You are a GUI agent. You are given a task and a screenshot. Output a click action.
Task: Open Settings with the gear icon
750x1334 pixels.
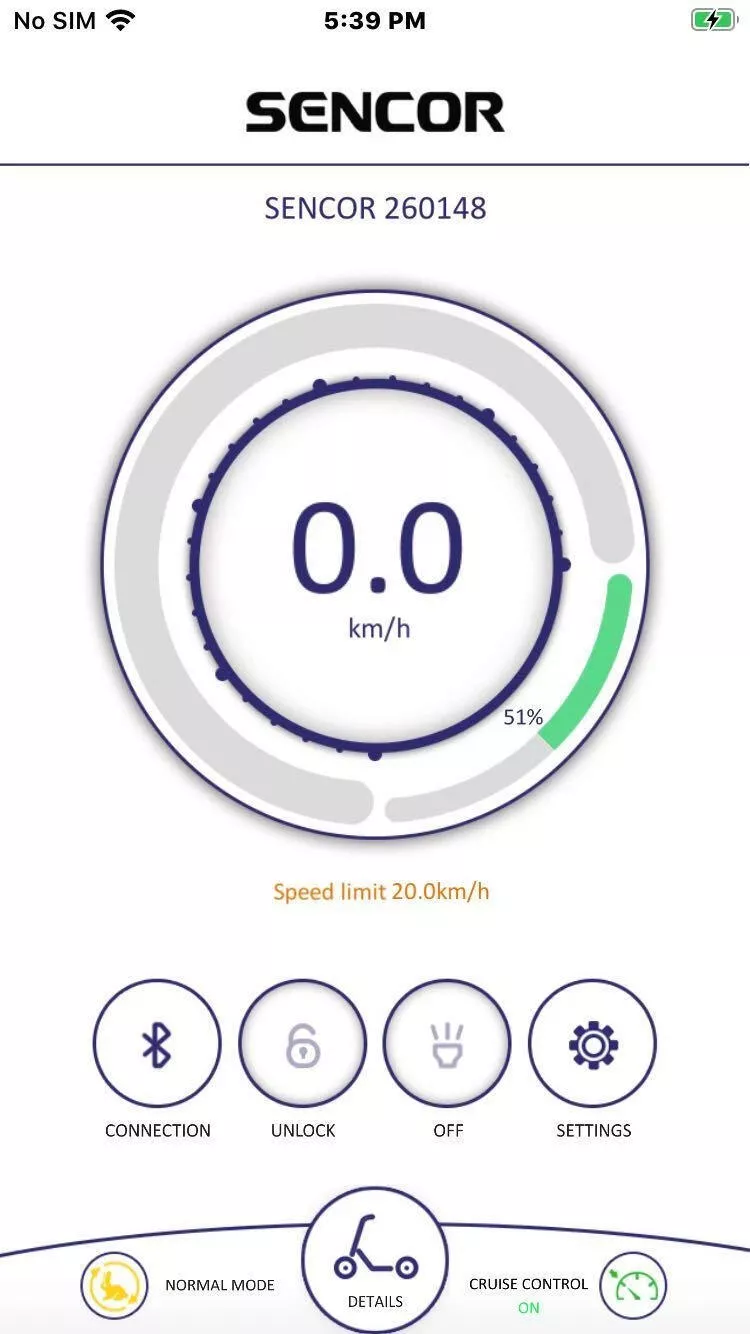593,1044
